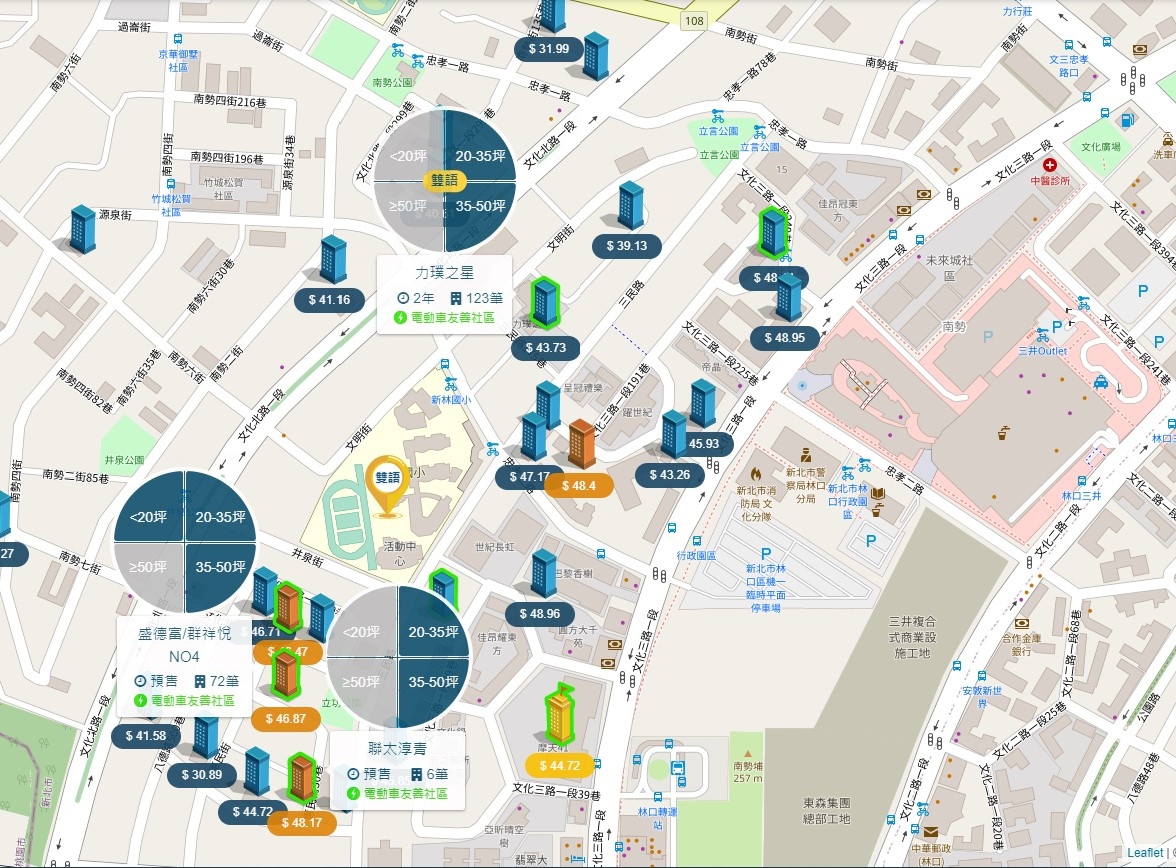Select the yellow $ 44.72 marker
Viewport: 1176px width, 868px height.
pyautogui.click(x=559, y=766)
